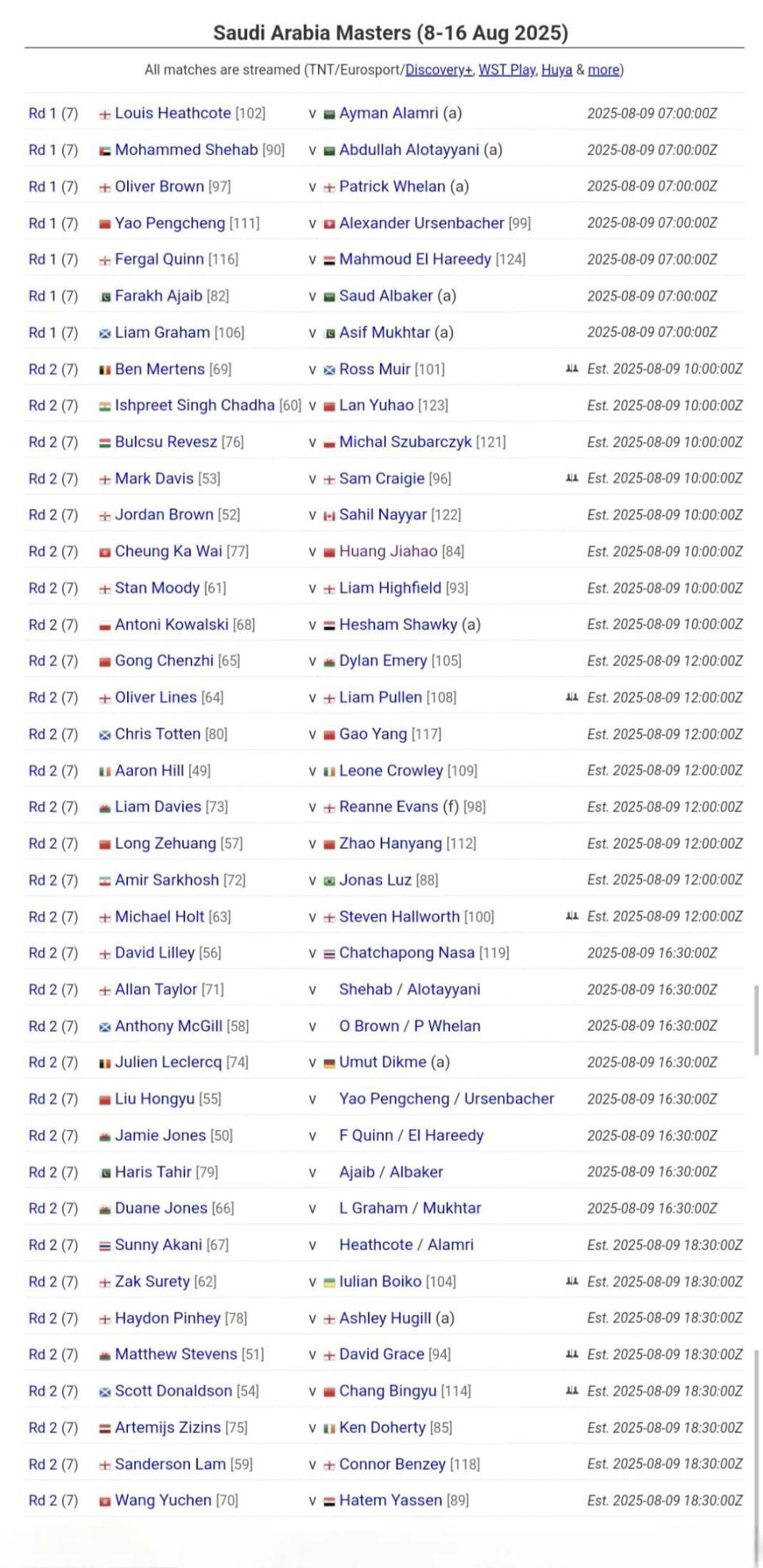Open Alexander Ursenbacher's player link

coord(421,223)
